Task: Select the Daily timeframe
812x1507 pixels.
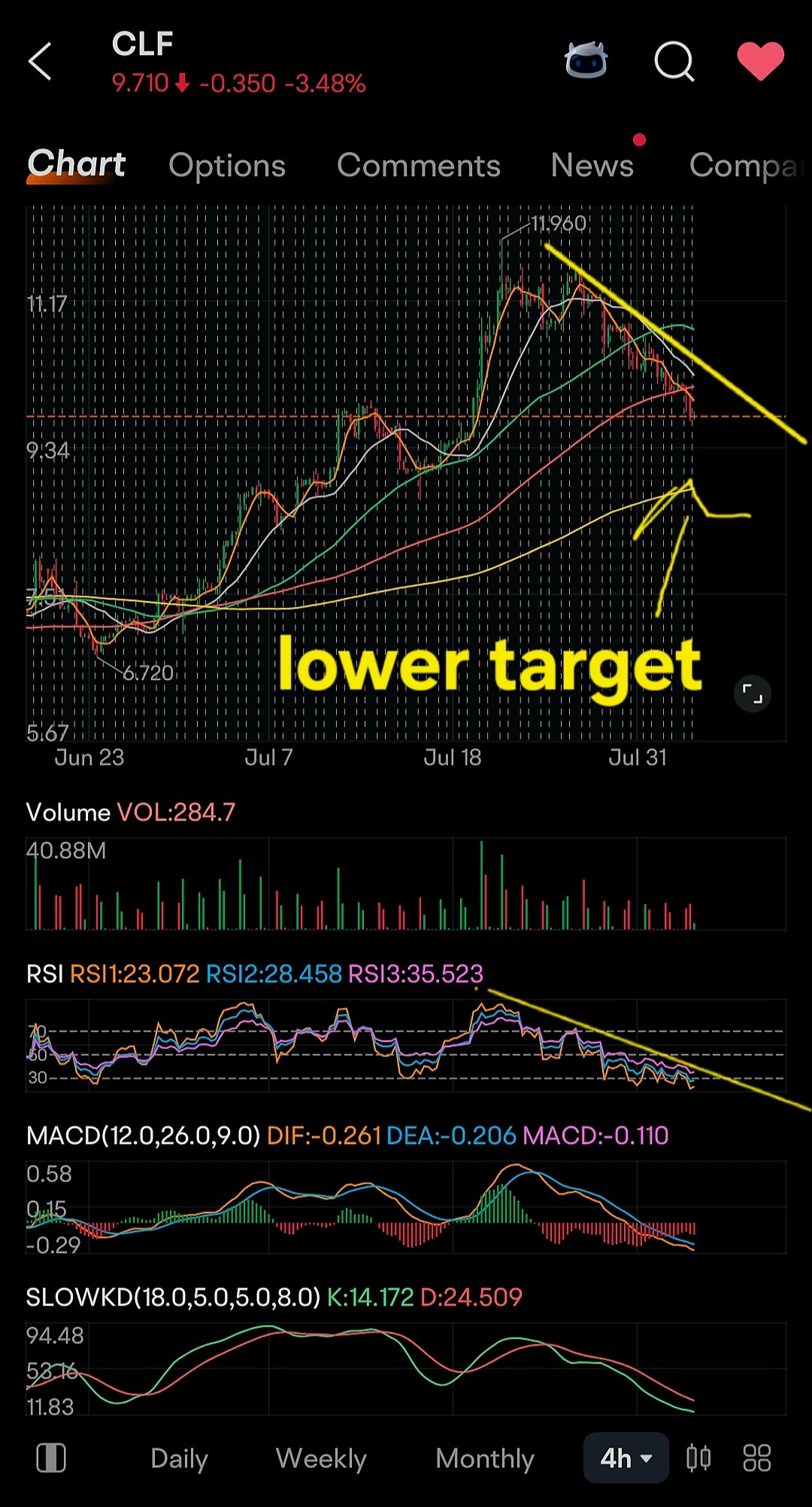Action: tap(179, 1458)
